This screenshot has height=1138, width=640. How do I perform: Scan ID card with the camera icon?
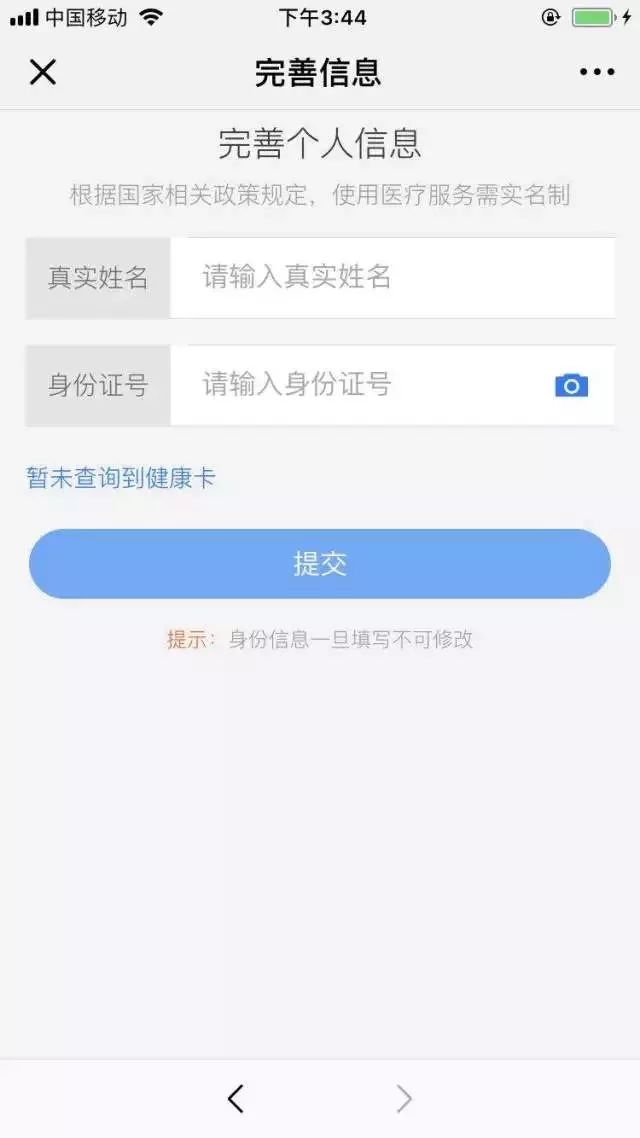click(572, 385)
